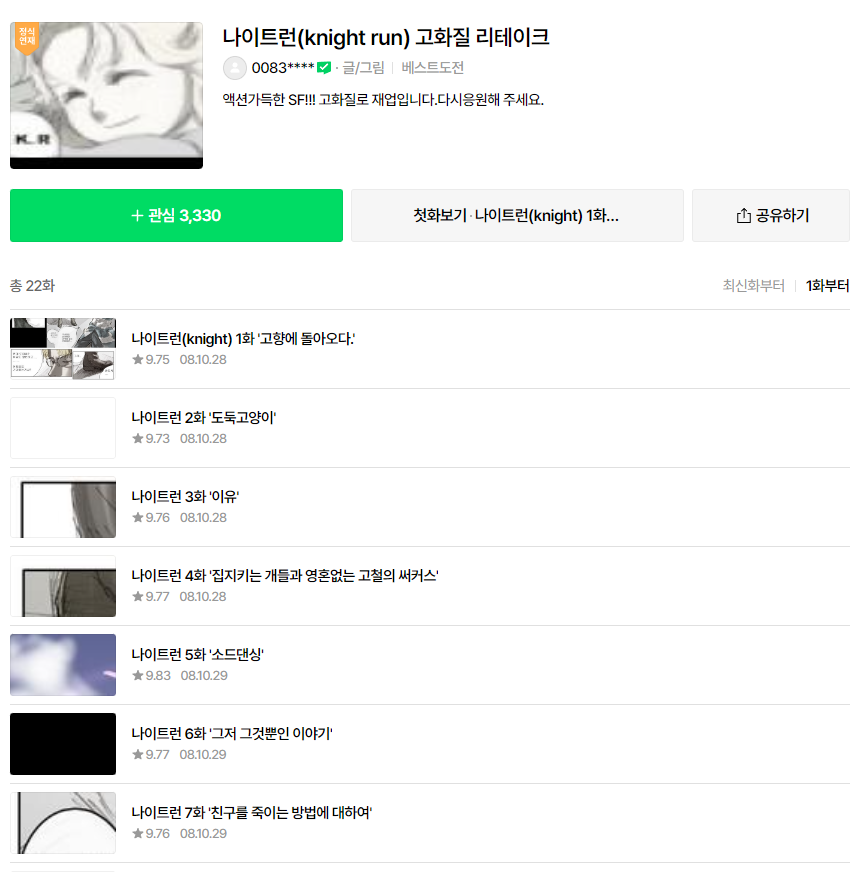Tap the webtoon cover thumbnail
Screen dimensions: 867x872
[x=106, y=95]
